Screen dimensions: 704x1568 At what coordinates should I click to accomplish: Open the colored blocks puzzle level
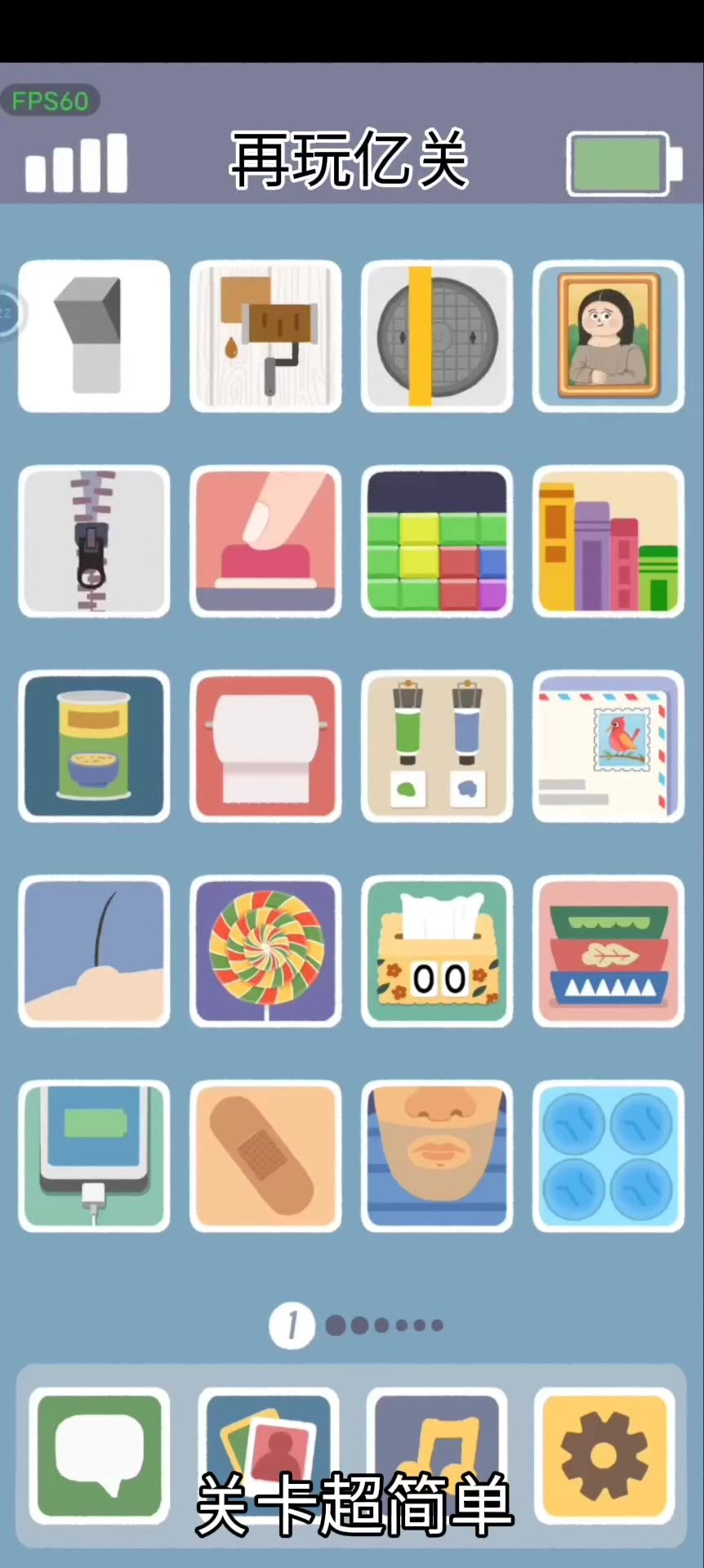click(x=437, y=541)
